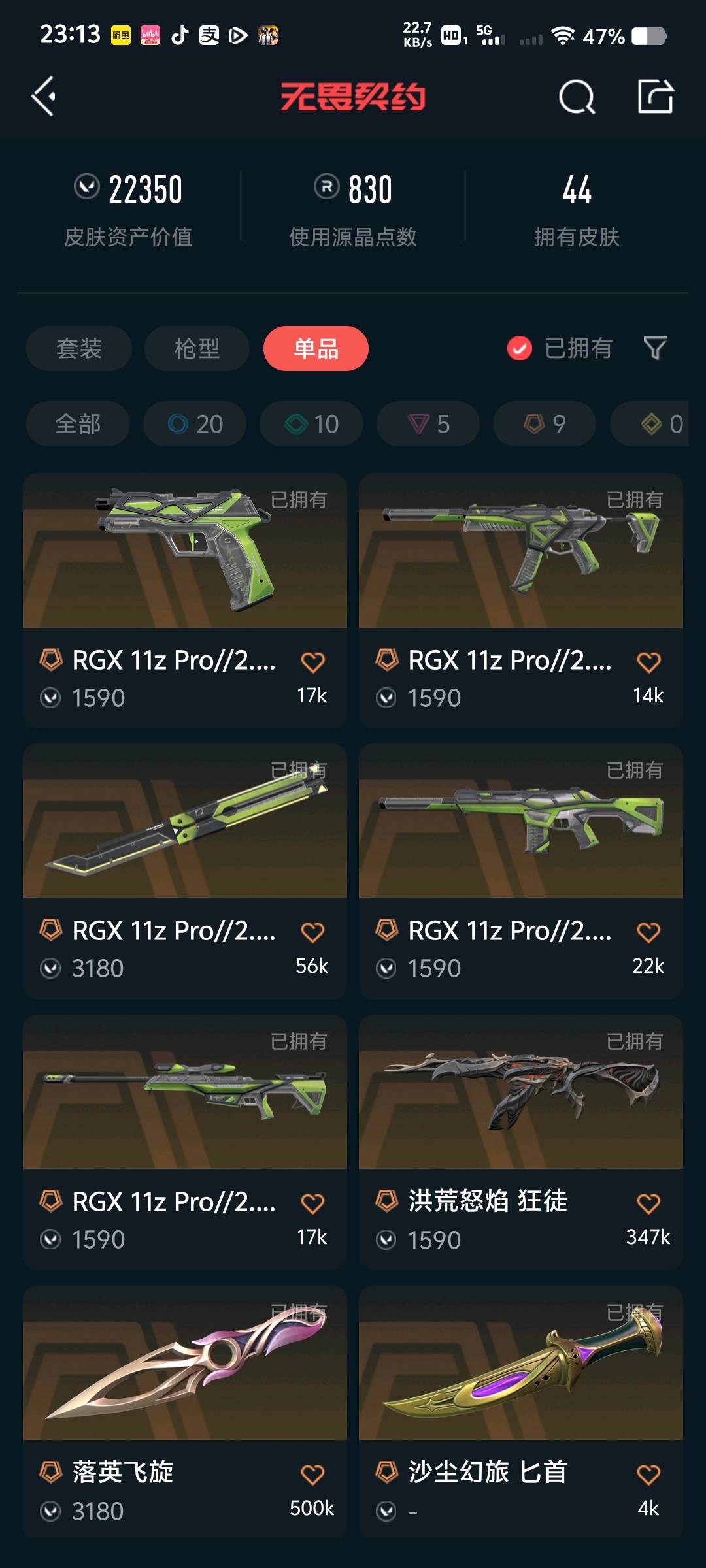The height and width of the screenshot is (1568, 706).
Task: Open the 沙尘幻旅 匕首 card
Action: pyautogui.click(x=520, y=1392)
